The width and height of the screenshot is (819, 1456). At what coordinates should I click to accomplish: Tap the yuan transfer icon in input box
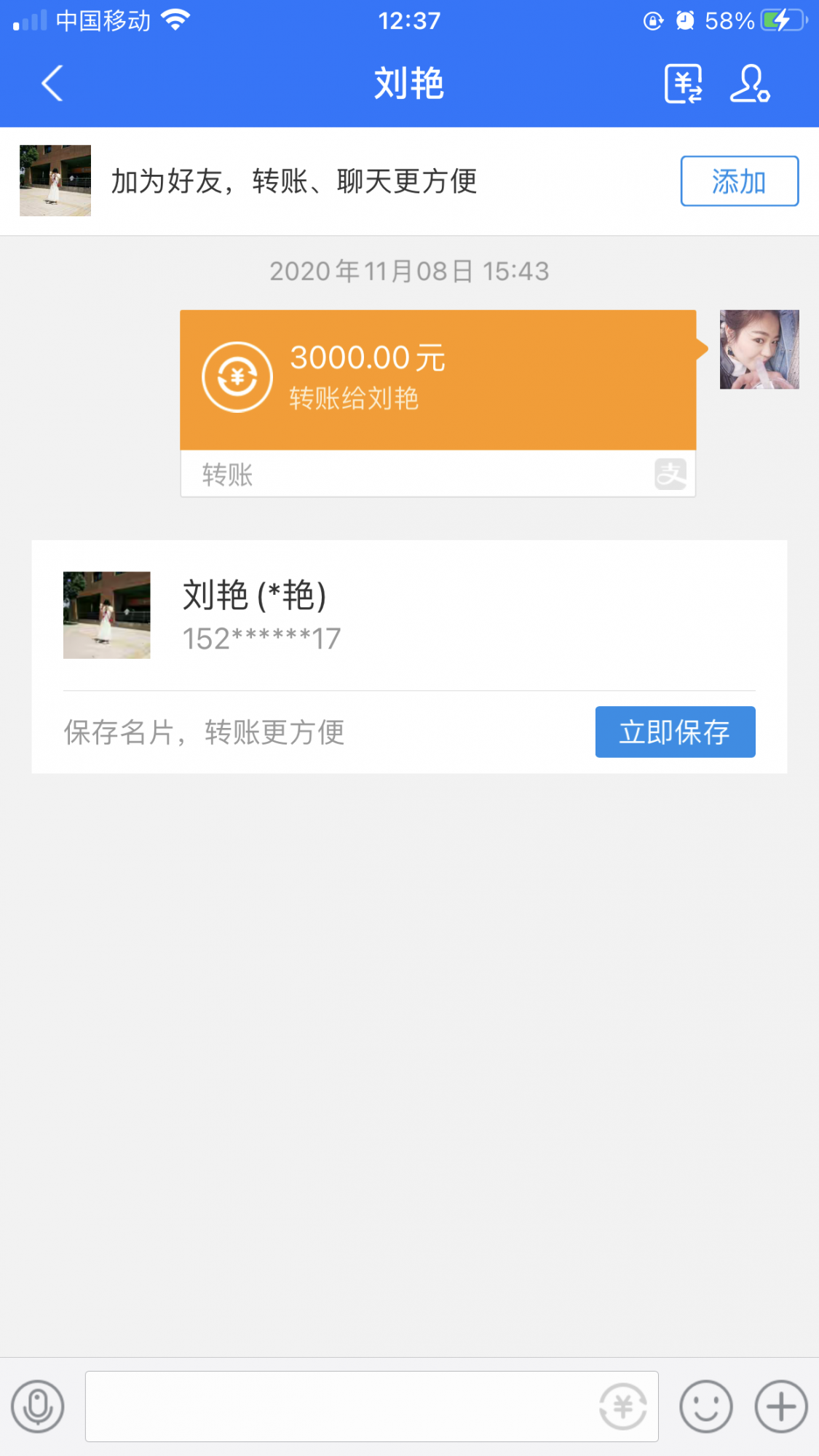pos(623,1406)
